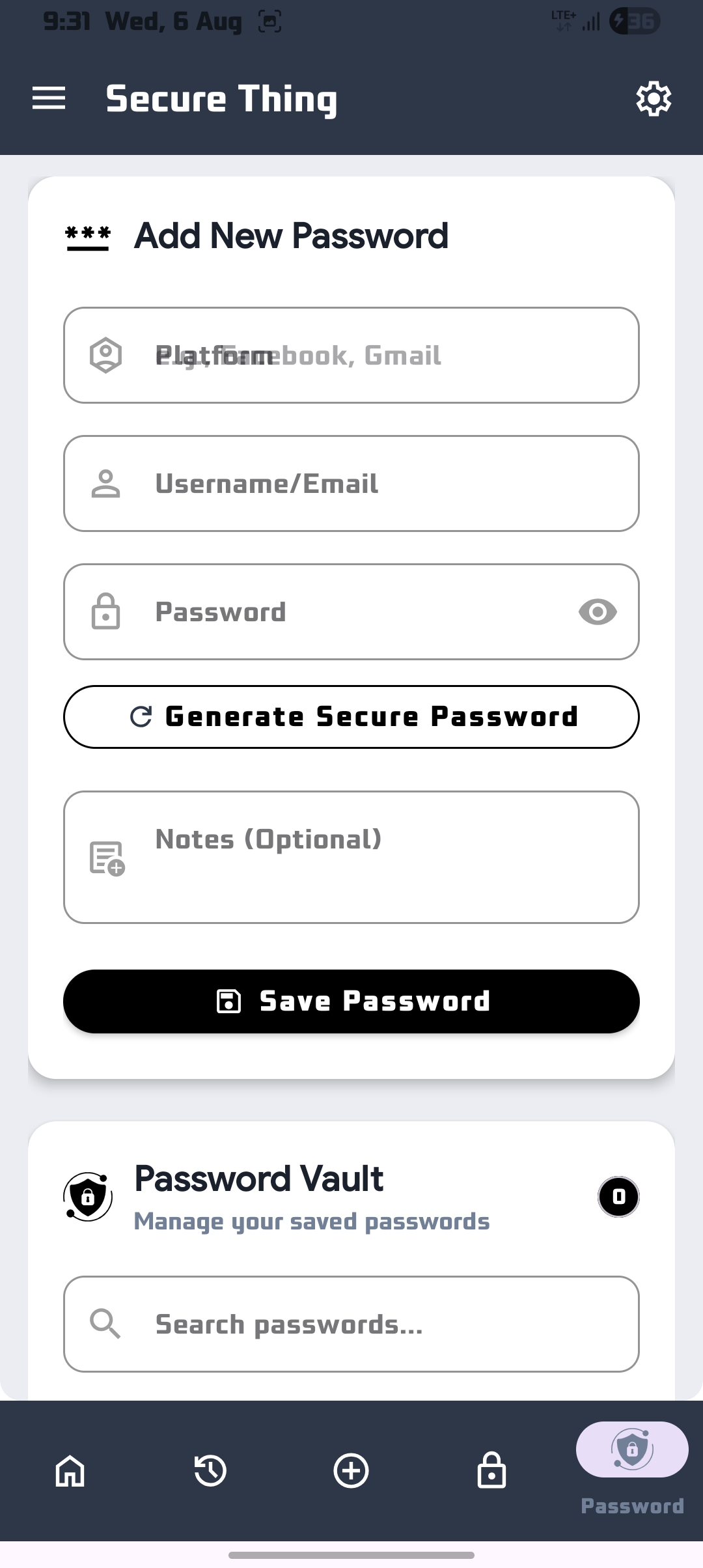Toggle password visibility eye icon
Viewport: 703px width, 1568px height.
pyautogui.click(x=598, y=612)
